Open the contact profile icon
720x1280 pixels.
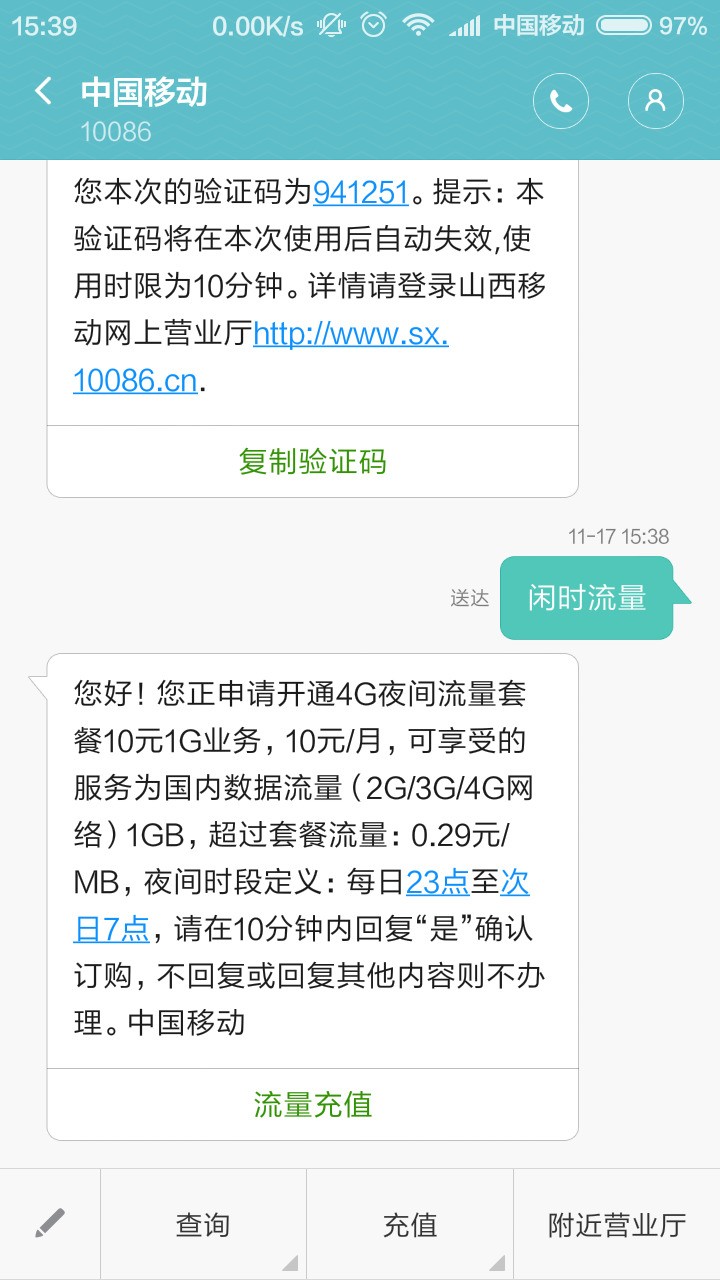click(655, 101)
